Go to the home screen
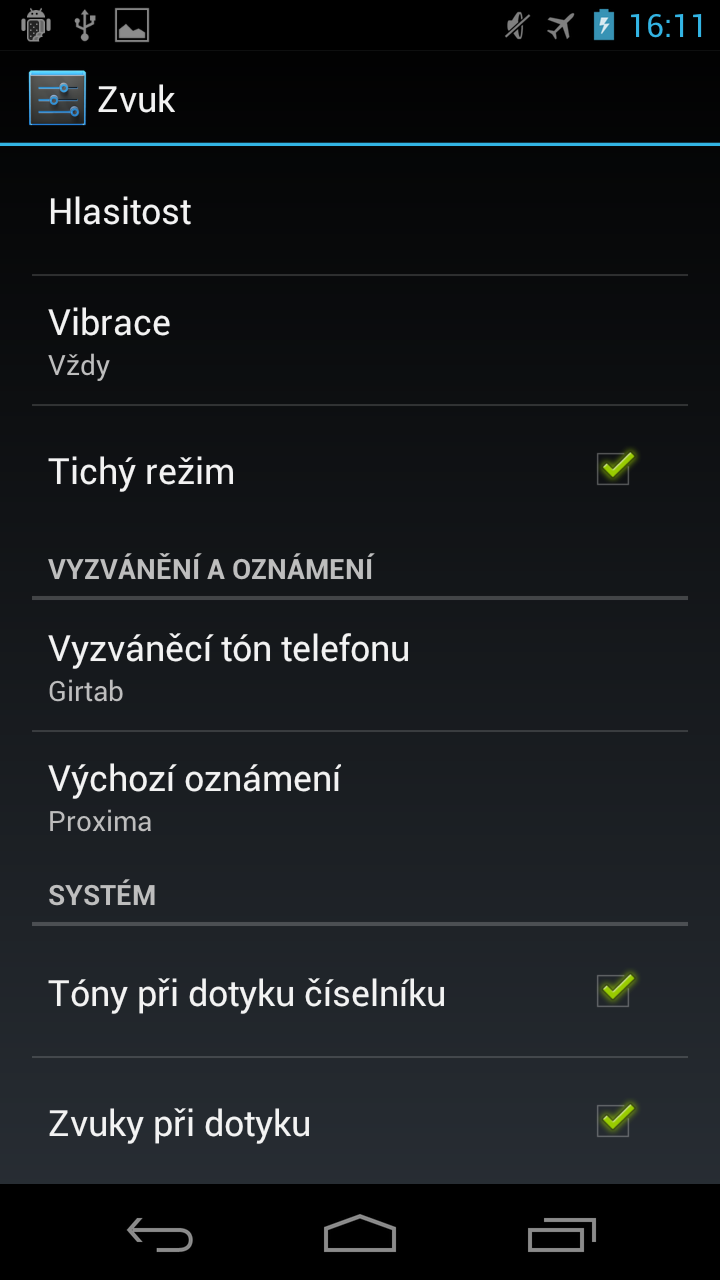 coord(360,1234)
